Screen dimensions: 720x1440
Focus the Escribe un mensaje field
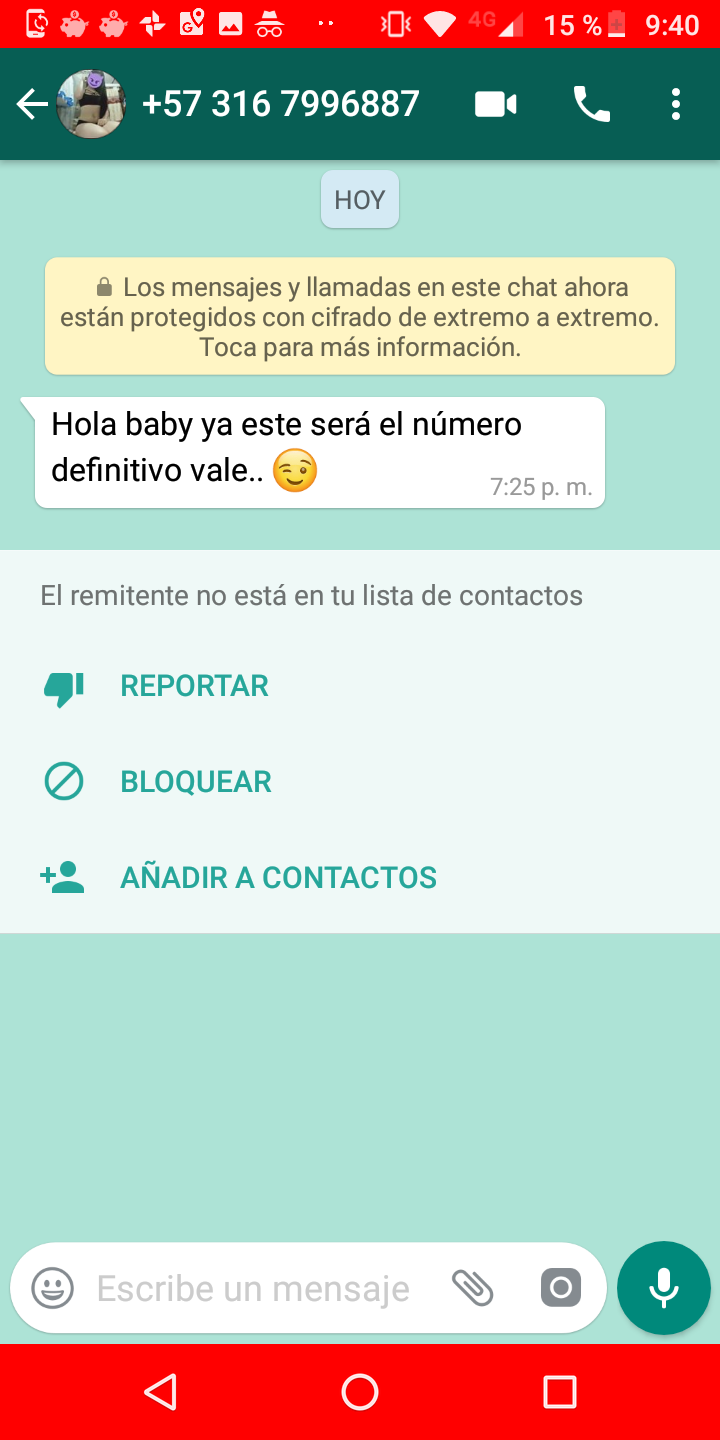[253, 1288]
